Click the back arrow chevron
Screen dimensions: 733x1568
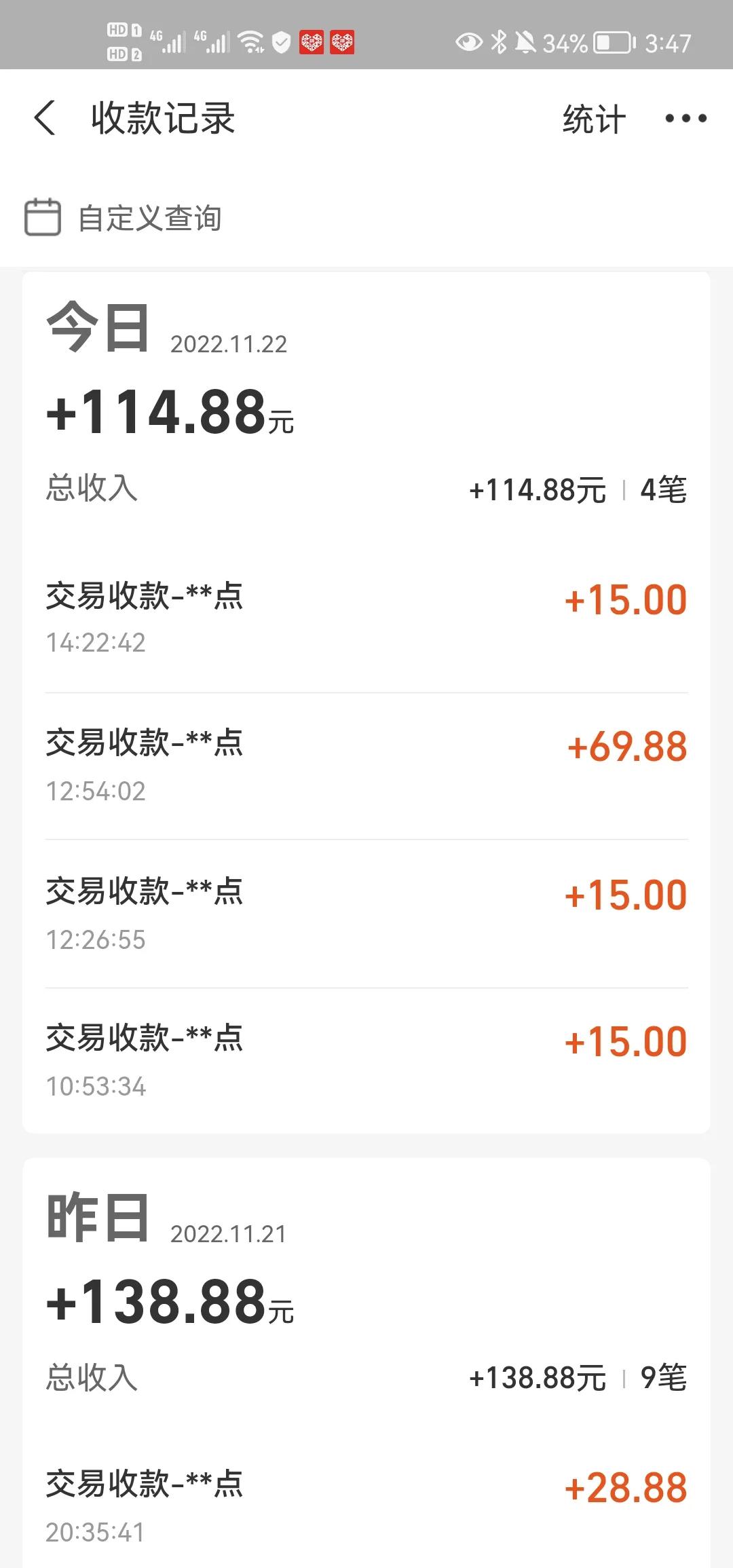click(x=45, y=118)
